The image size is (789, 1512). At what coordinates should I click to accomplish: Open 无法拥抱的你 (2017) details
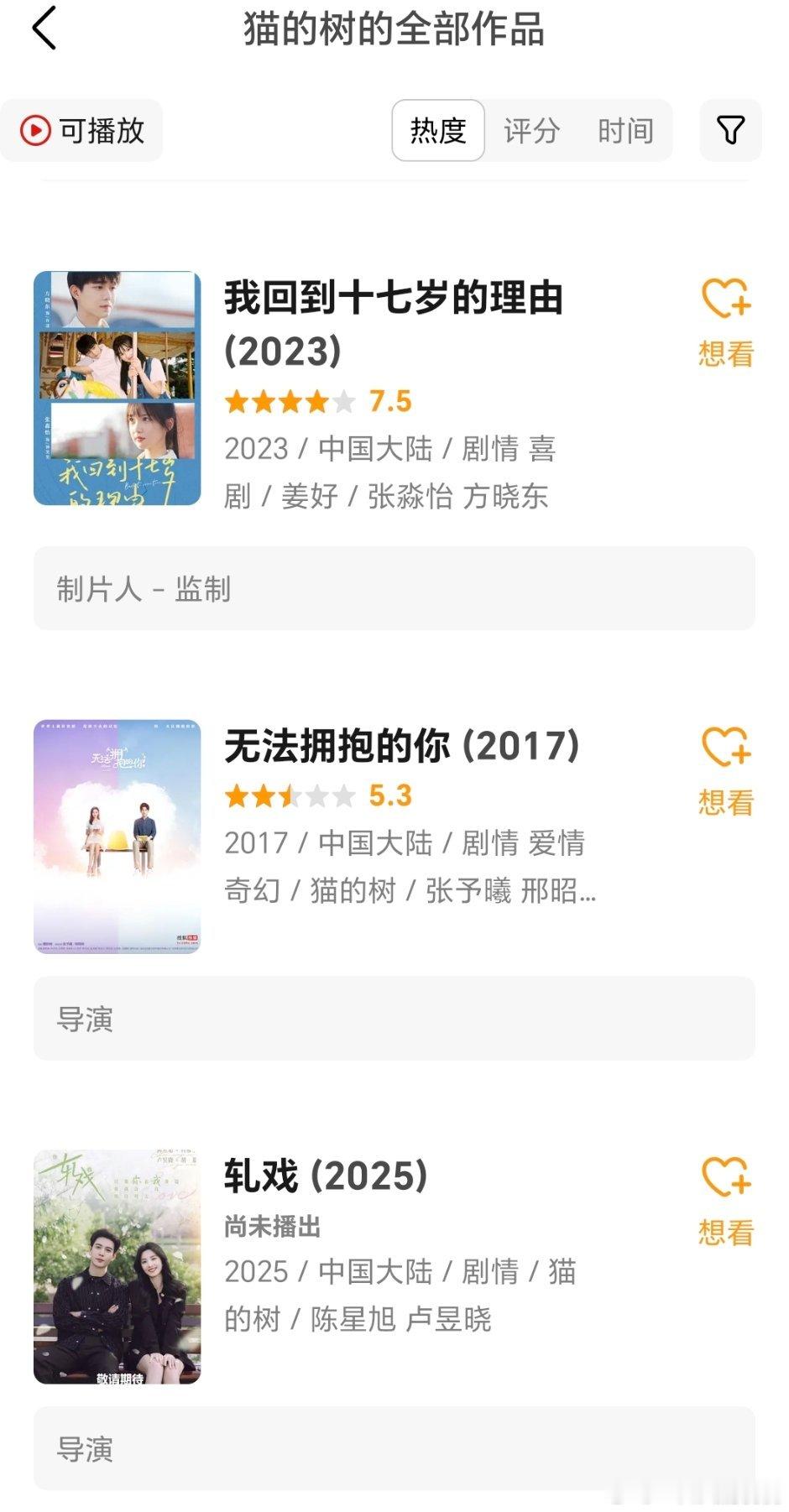pos(402,745)
